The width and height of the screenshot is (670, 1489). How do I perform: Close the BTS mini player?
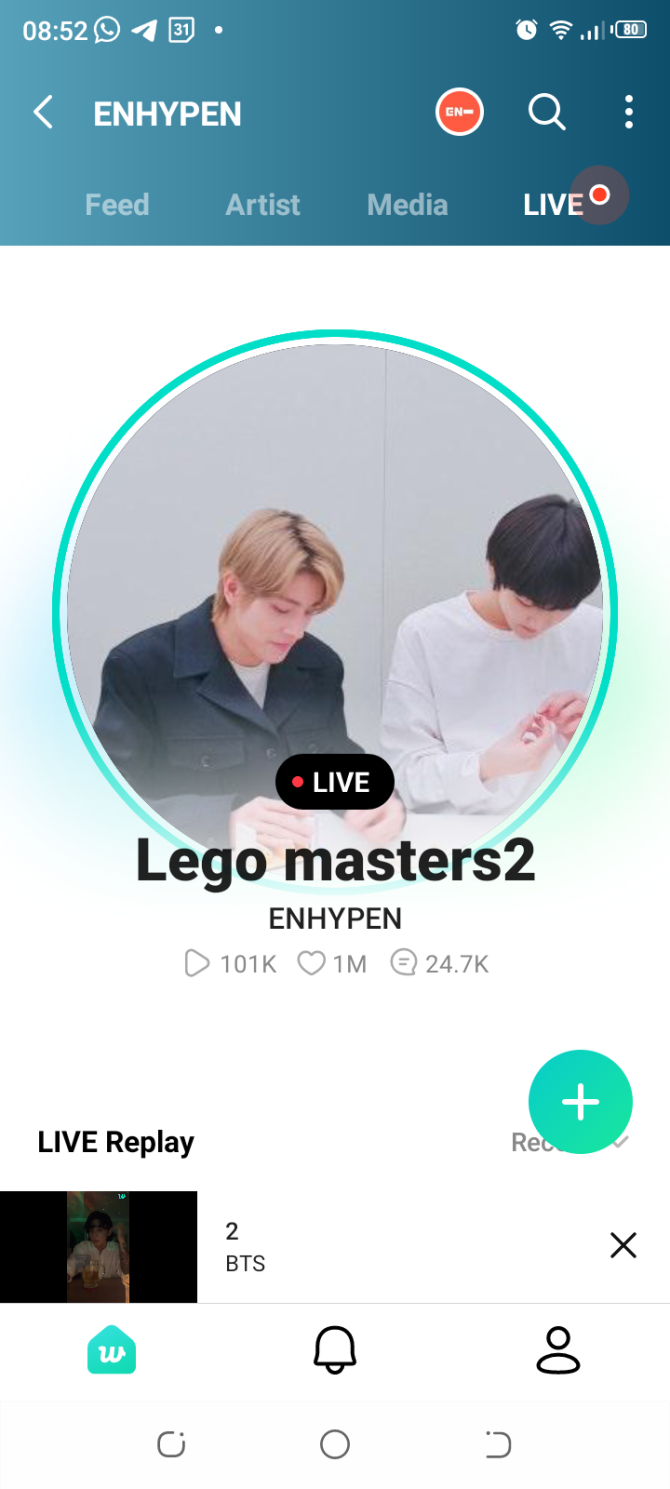pos(623,1245)
